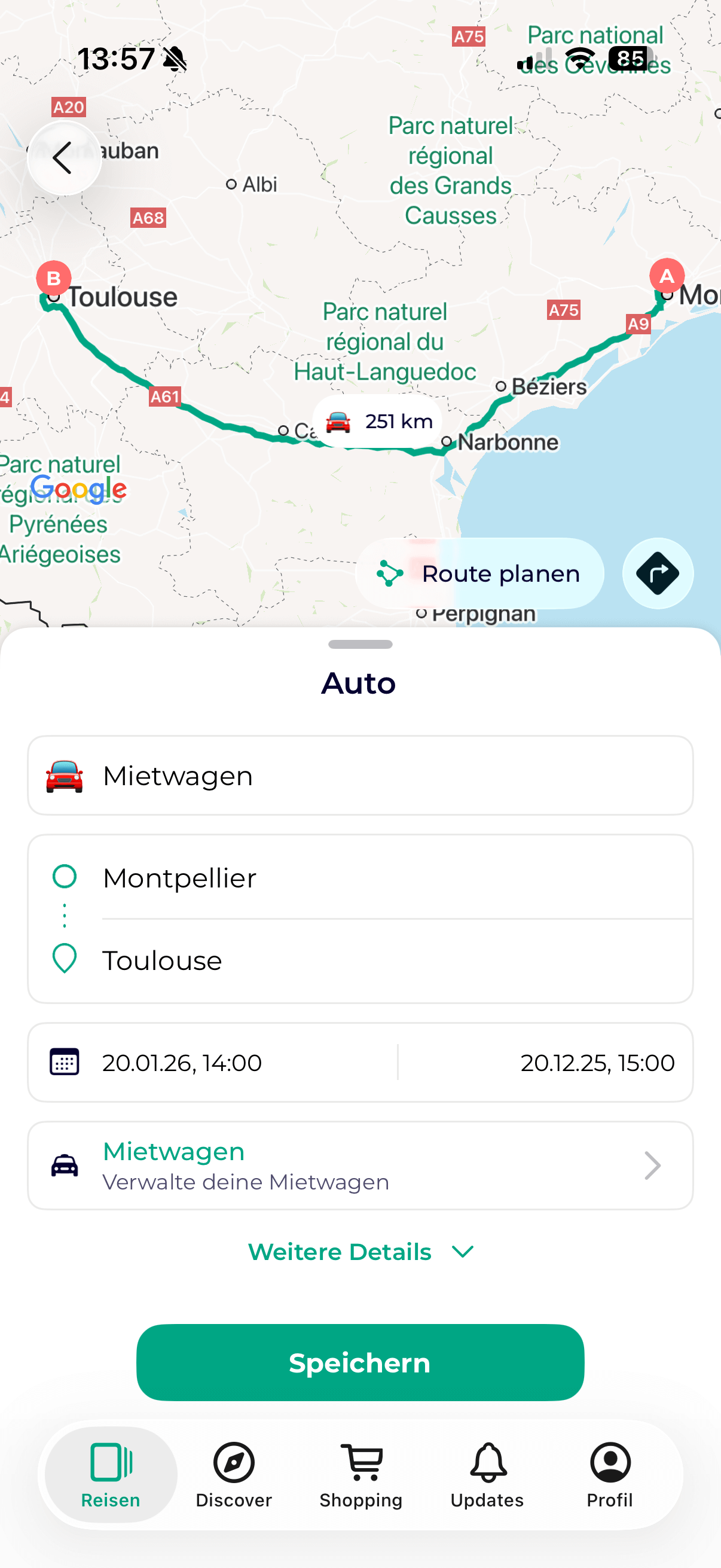721x1568 pixels.
Task: Tap marker B near Toulouse
Action: [53, 279]
